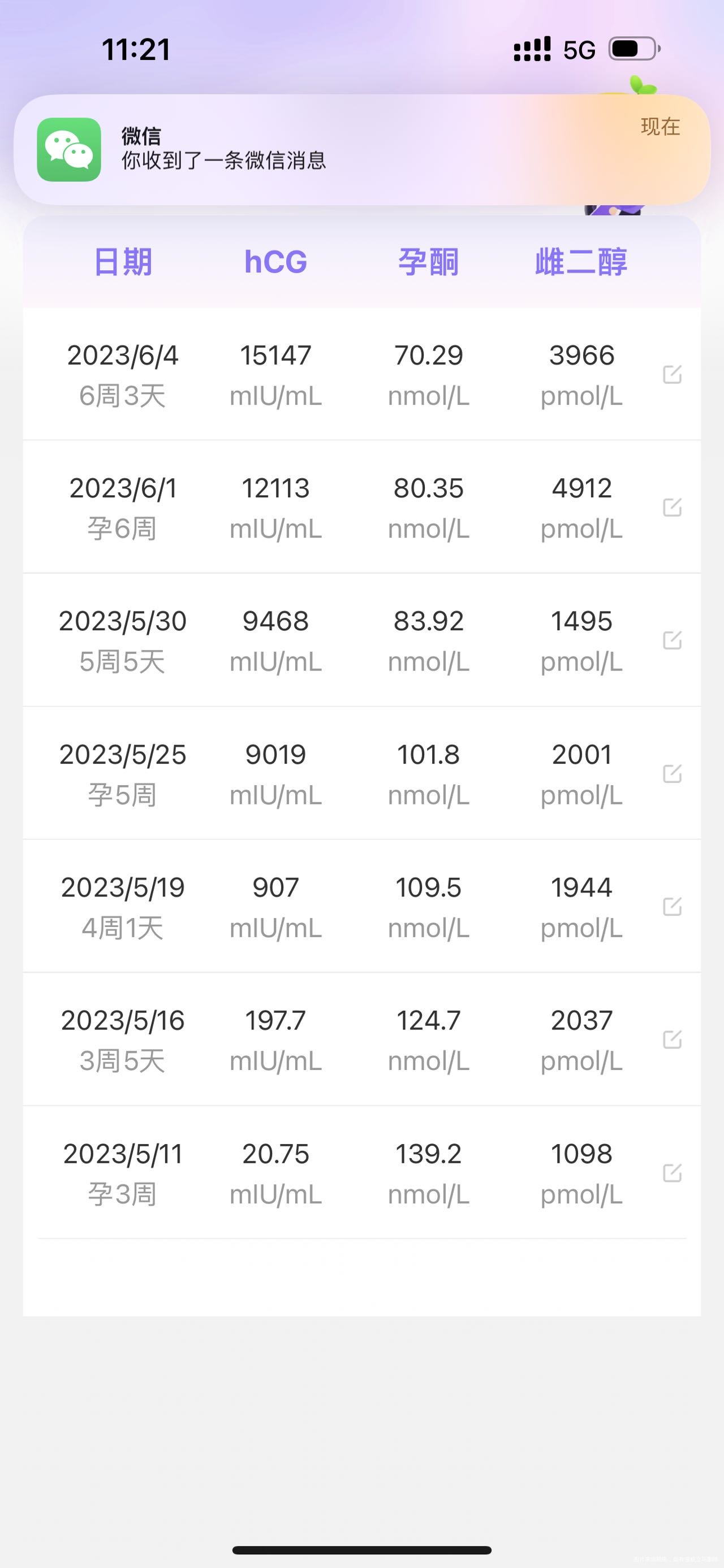Tap the 雌二醇 column header

point(581,262)
